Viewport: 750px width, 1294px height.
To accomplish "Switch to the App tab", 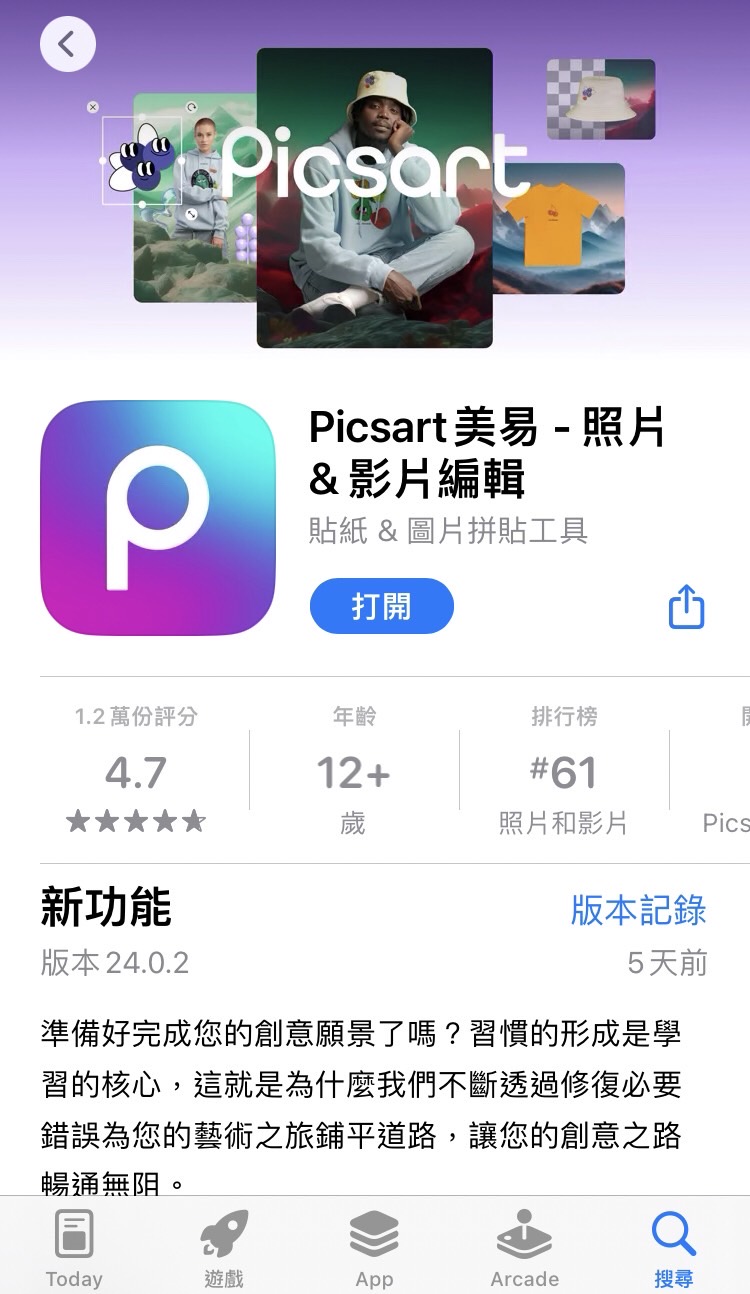I will point(374,1247).
